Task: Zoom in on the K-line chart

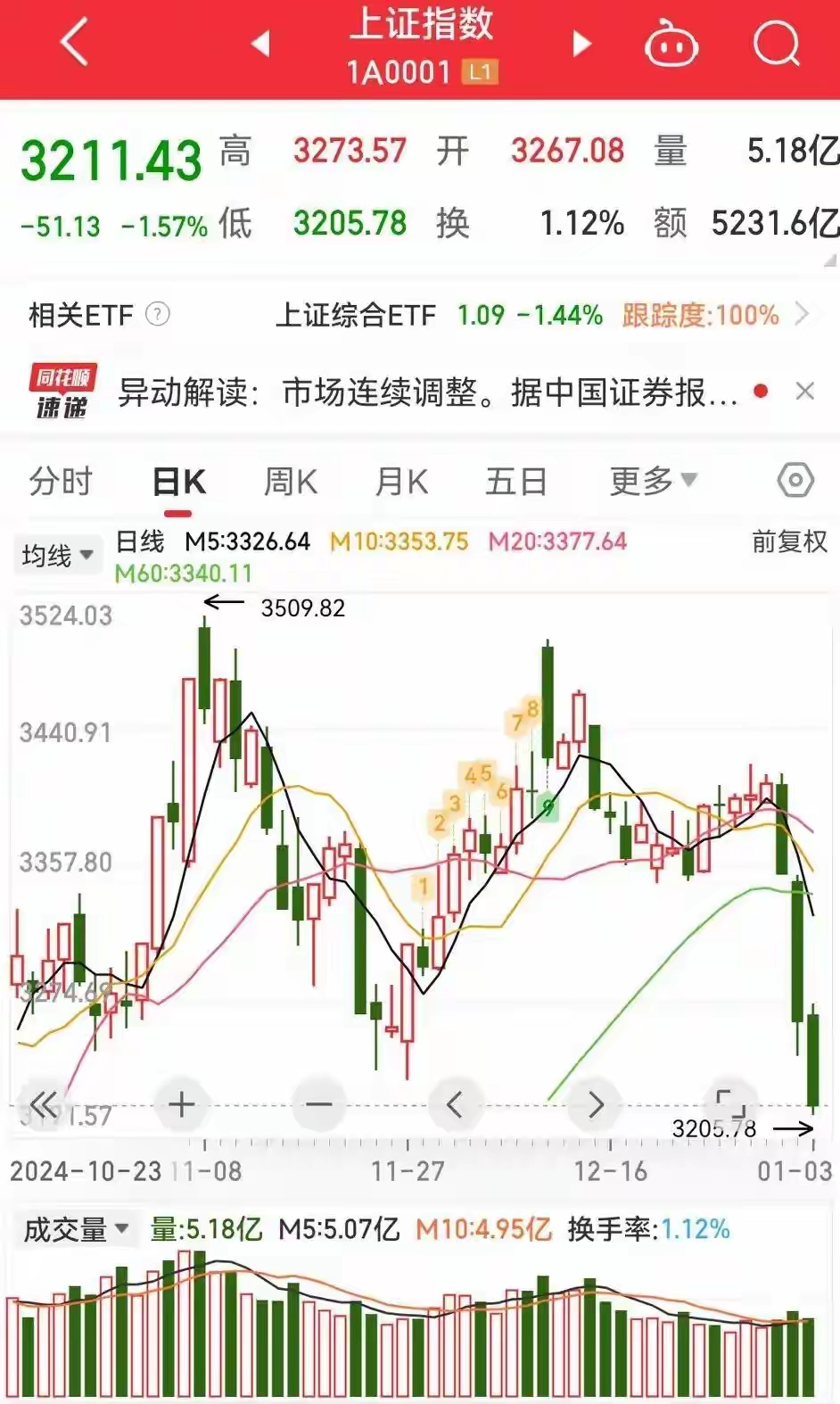Action: 181,1103
